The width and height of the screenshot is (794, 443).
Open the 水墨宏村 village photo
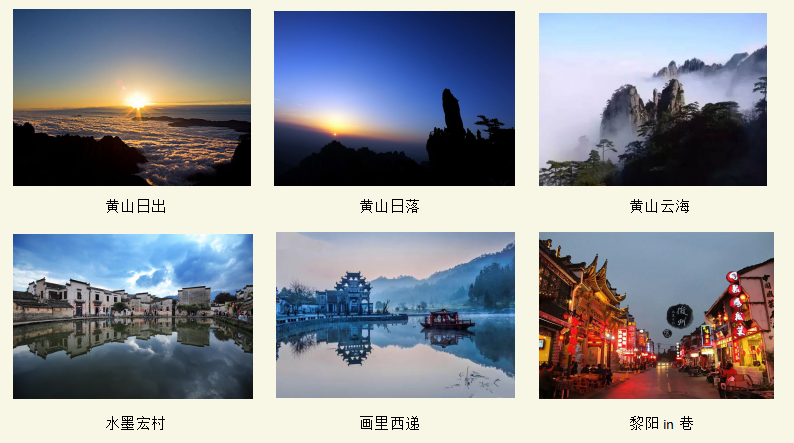pyautogui.click(x=133, y=316)
